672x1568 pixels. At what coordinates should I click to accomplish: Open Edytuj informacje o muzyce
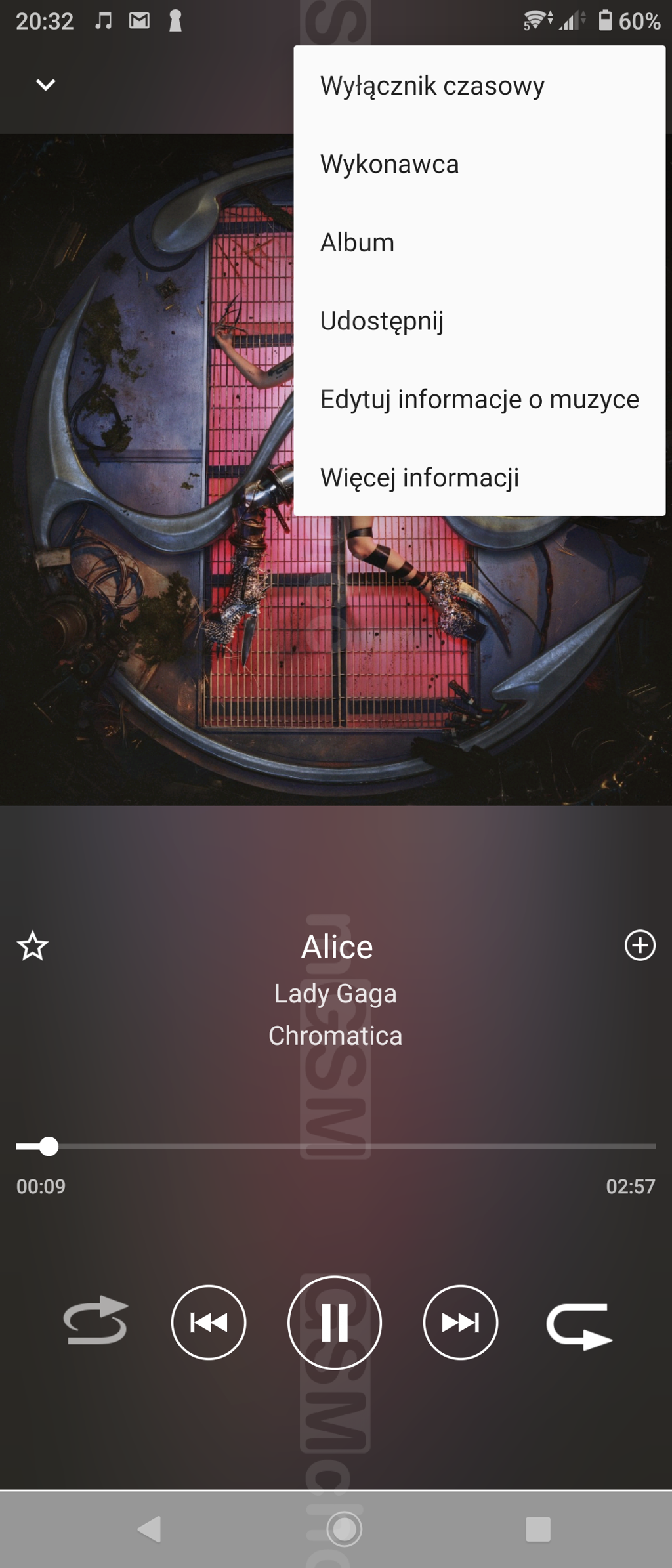coord(479,399)
